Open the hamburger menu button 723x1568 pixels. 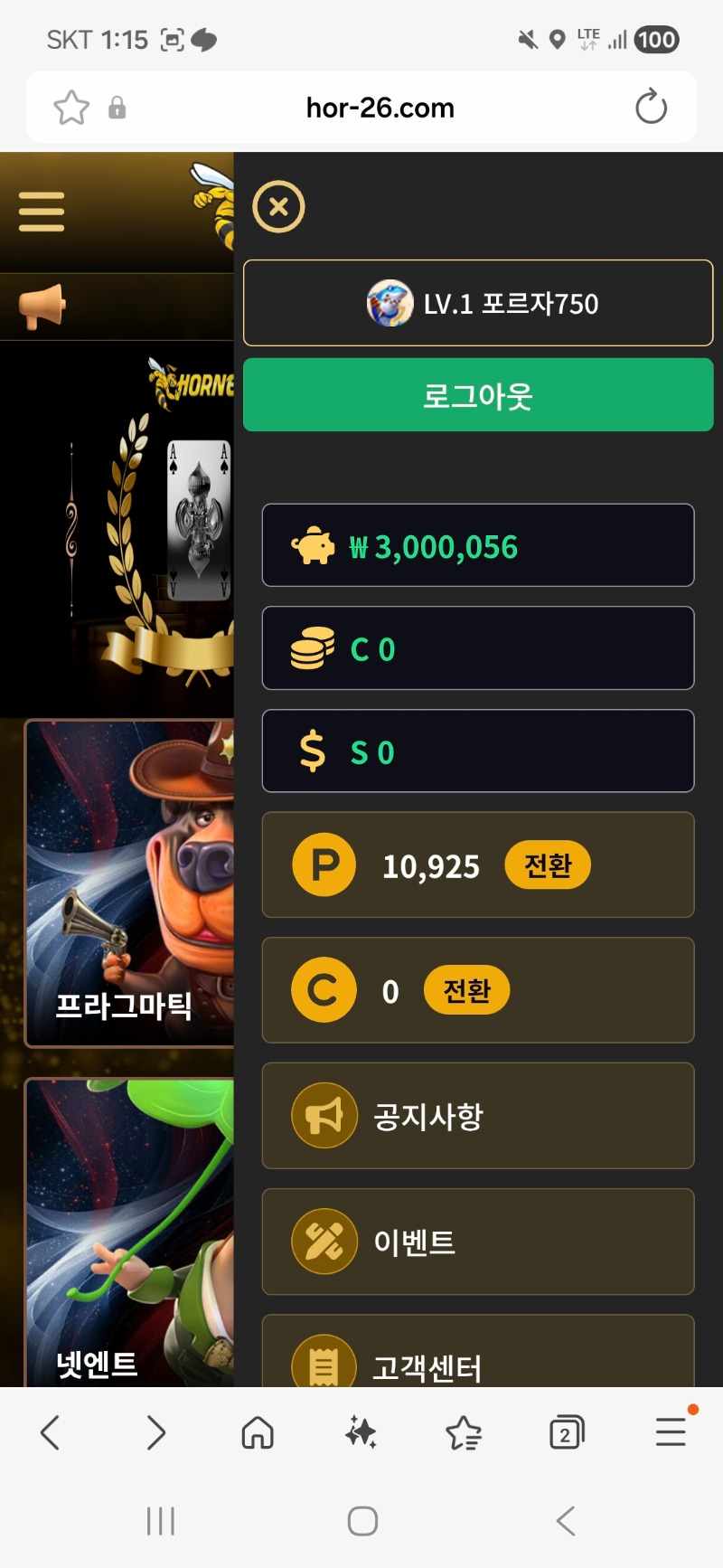tap(42, 213)
